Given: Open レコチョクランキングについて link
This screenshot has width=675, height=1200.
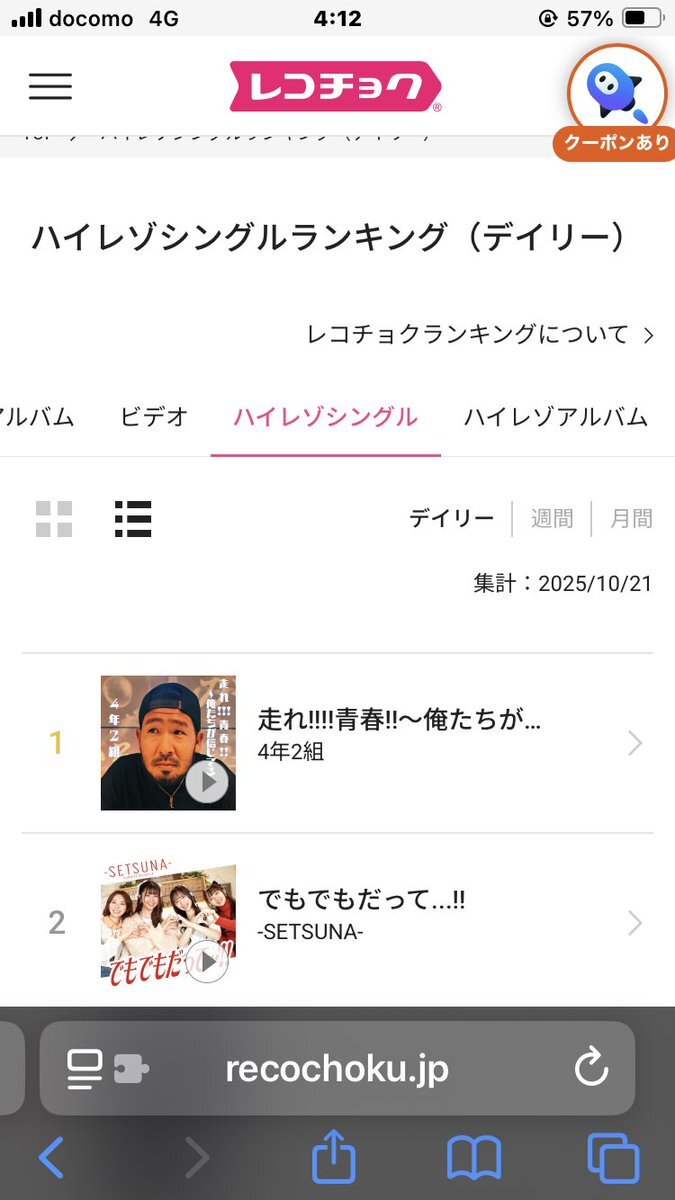Looking at the screenshot, I should click(480, 334).
